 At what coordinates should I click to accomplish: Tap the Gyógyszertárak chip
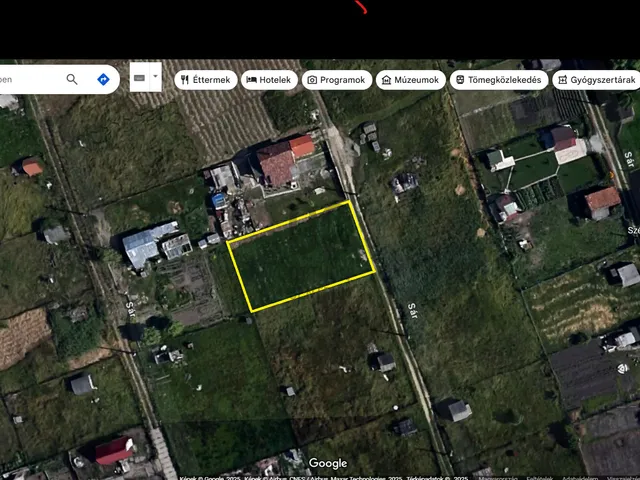tap(597, 80)
